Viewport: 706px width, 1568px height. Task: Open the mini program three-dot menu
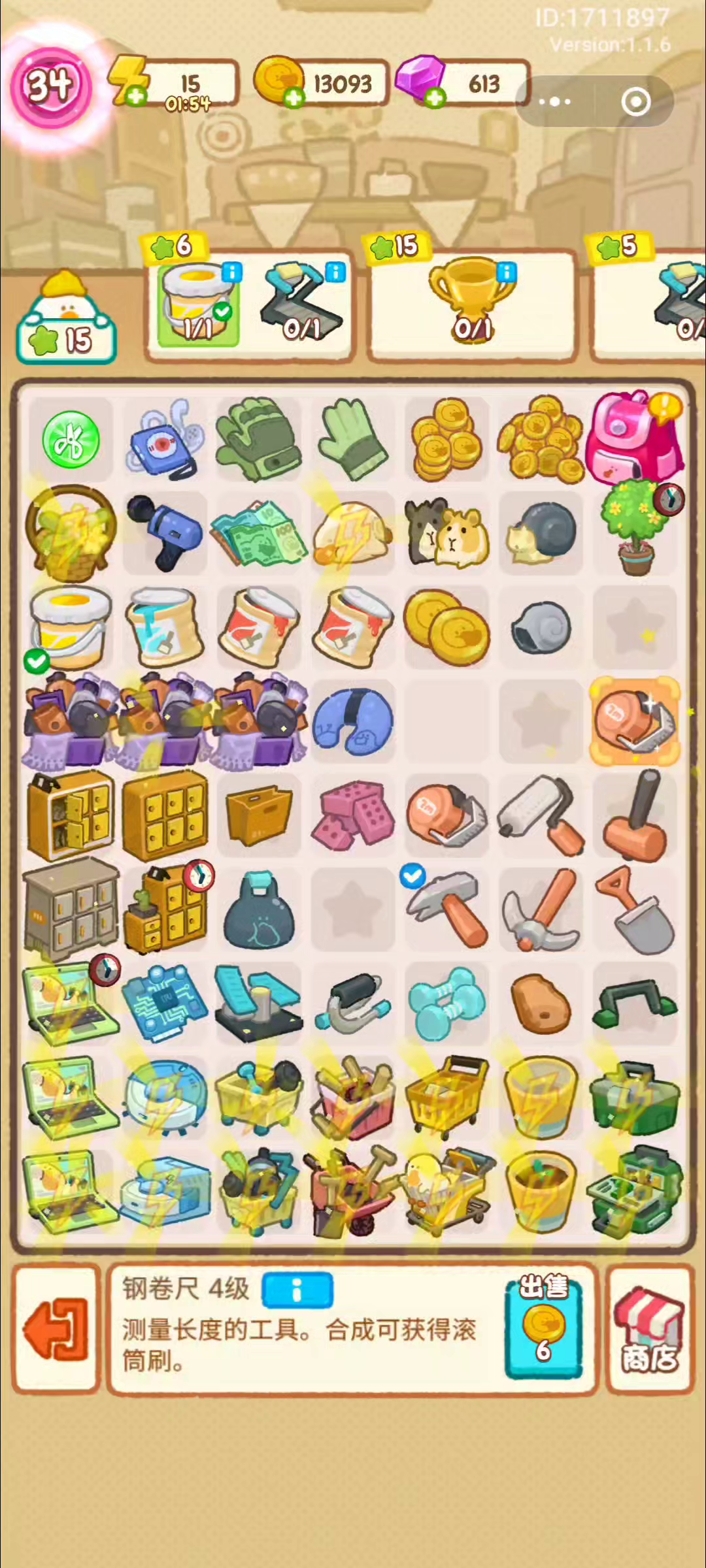[x=555, y=101]
